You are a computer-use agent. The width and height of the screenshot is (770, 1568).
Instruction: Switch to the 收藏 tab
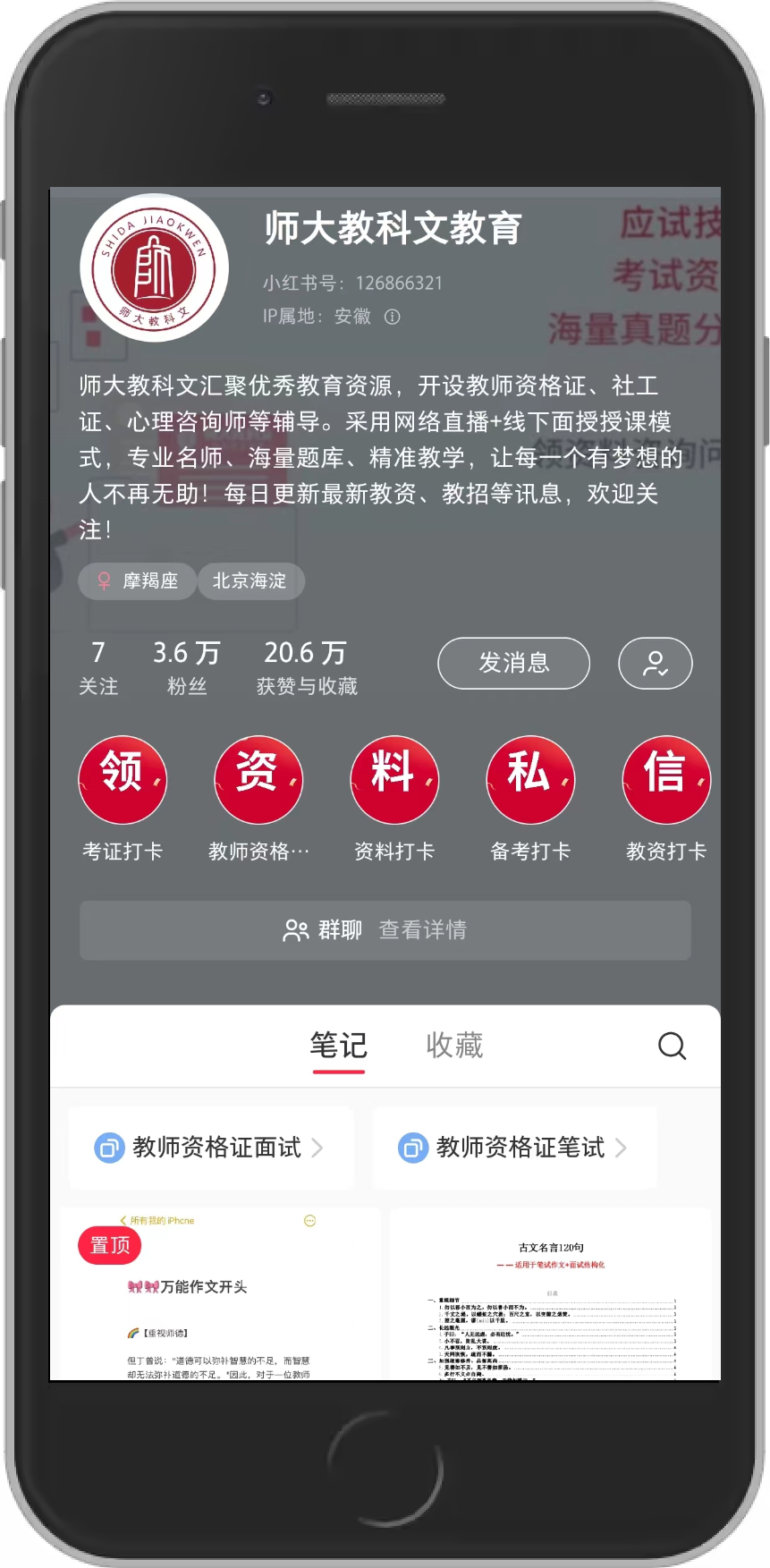[454, 1045]
